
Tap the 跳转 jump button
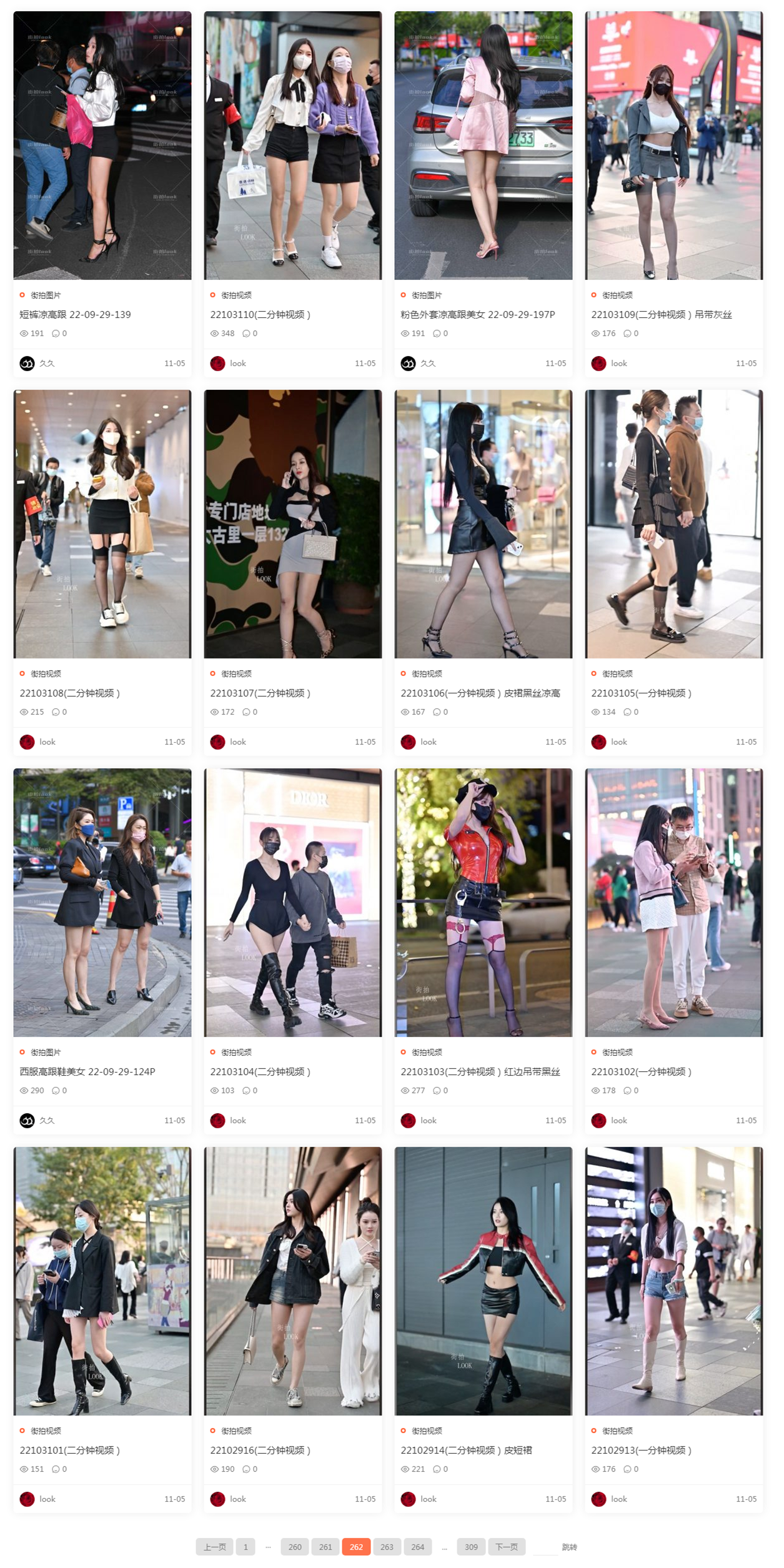coord(569,1547)
